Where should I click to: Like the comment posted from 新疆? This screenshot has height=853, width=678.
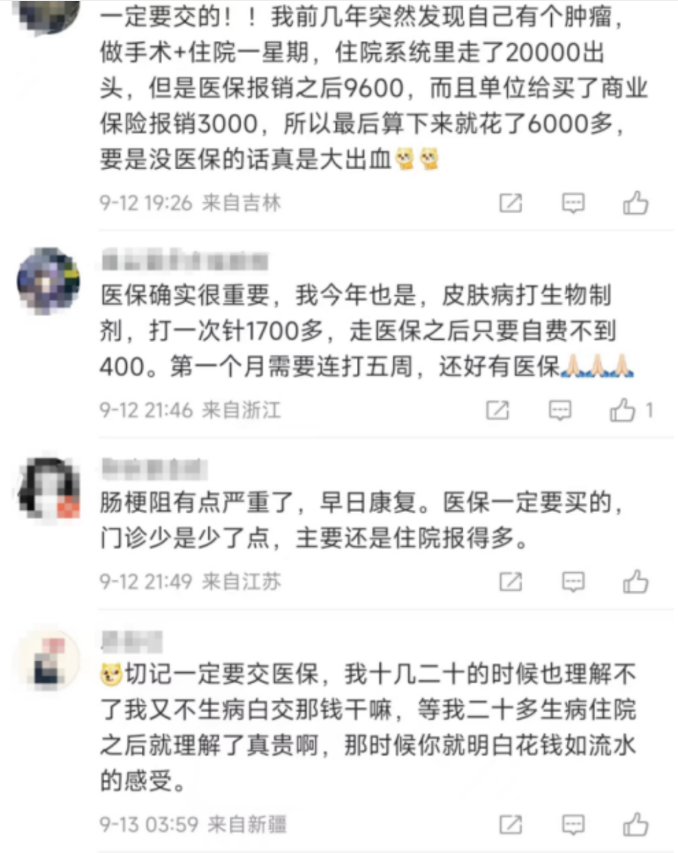tap(636, 825)
